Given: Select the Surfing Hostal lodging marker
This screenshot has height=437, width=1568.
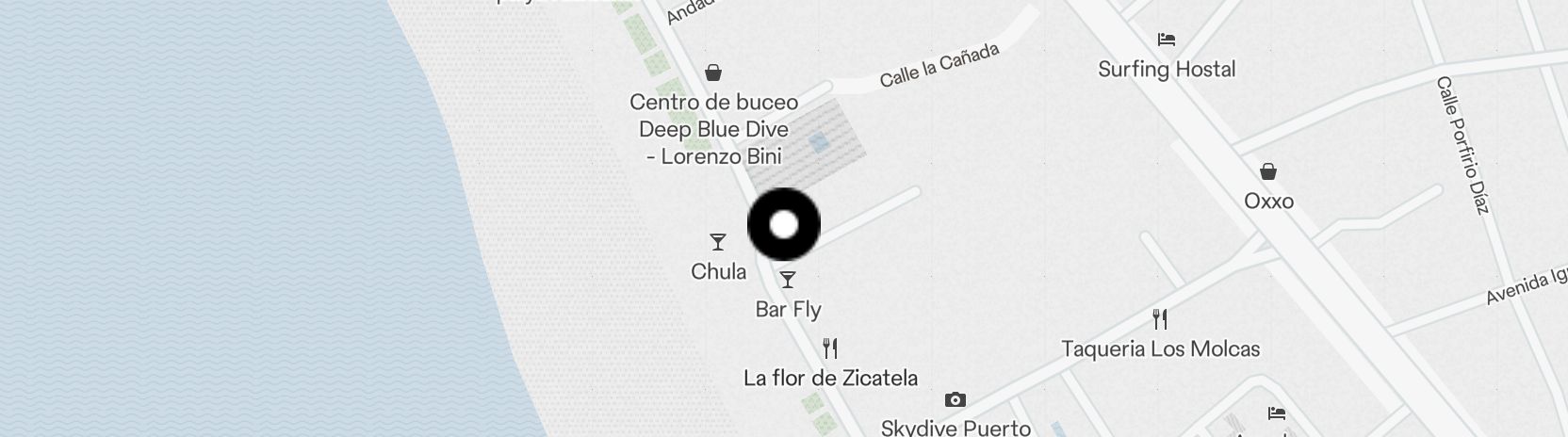Looking at the screenshot, I should 1167,40.
